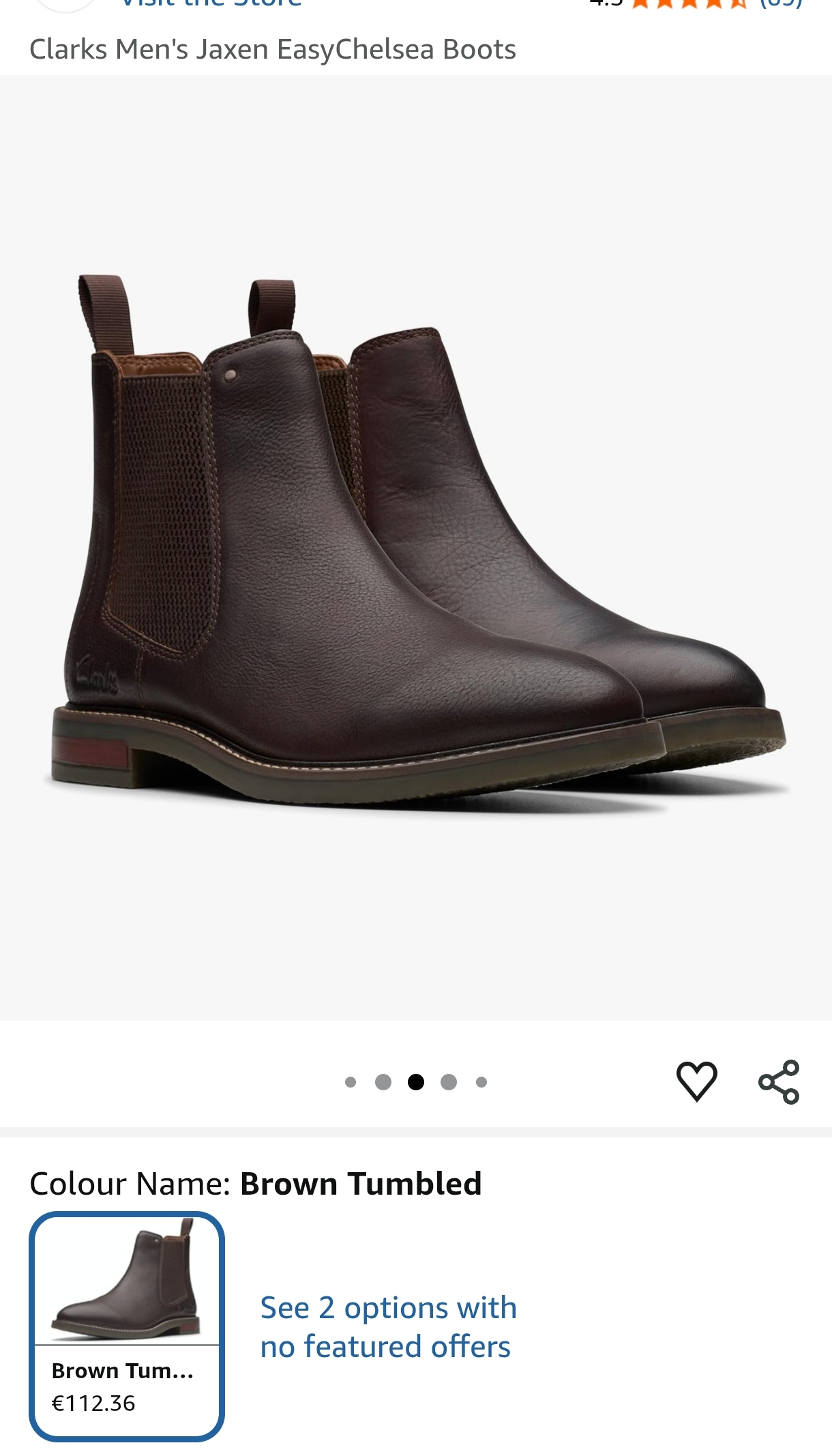Share this Clarks boots product

779,1081
